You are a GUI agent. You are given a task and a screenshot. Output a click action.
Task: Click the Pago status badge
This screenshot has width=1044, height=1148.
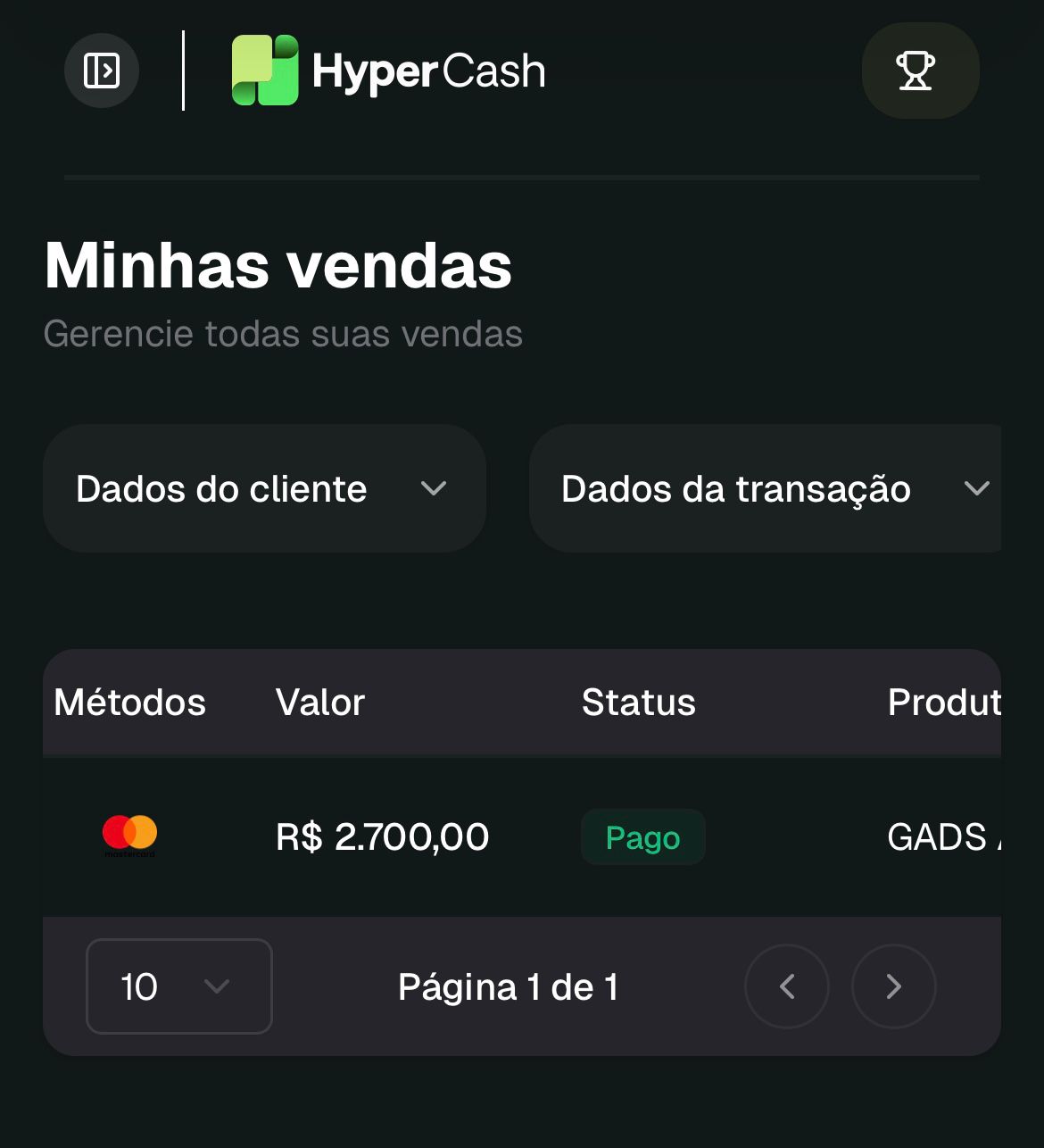[x=642, y=836]
